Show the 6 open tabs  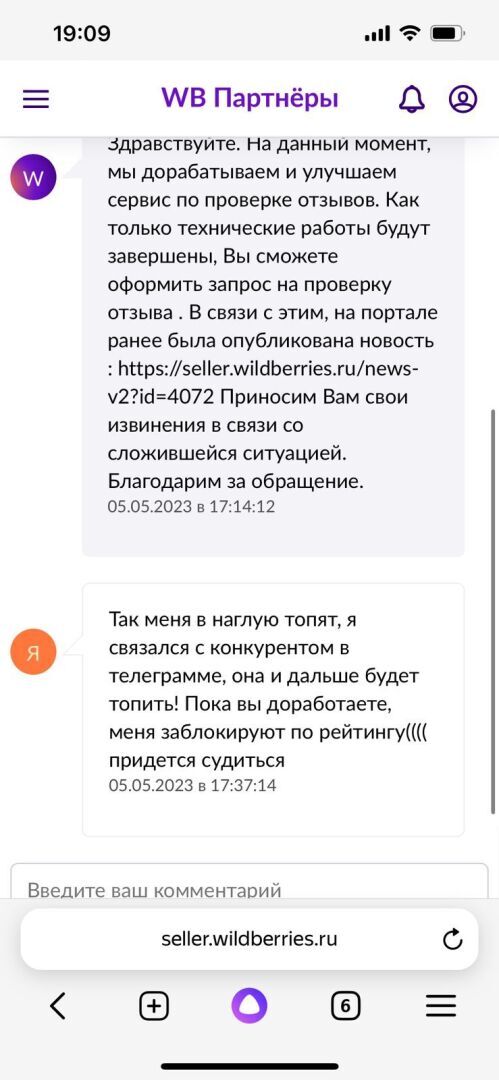(x=345, y=1006)
